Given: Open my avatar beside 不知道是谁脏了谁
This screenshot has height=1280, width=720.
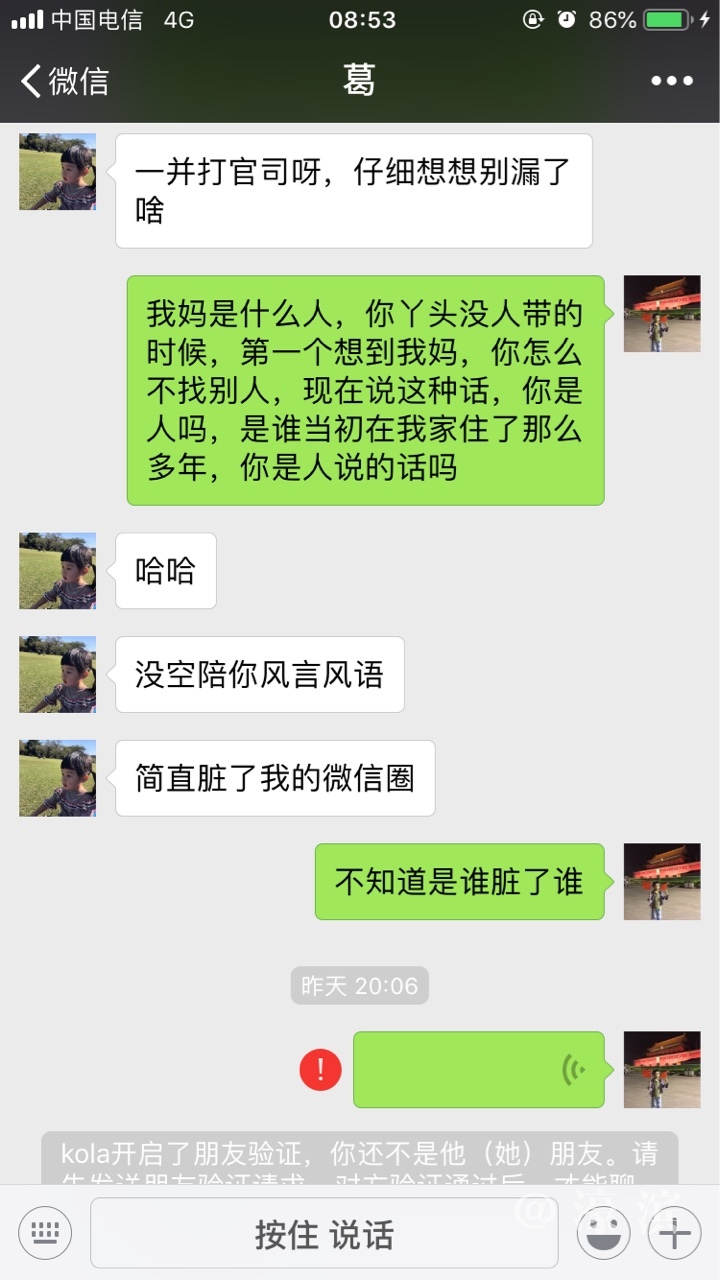Looking at the screenshot, I should [662, 881].
